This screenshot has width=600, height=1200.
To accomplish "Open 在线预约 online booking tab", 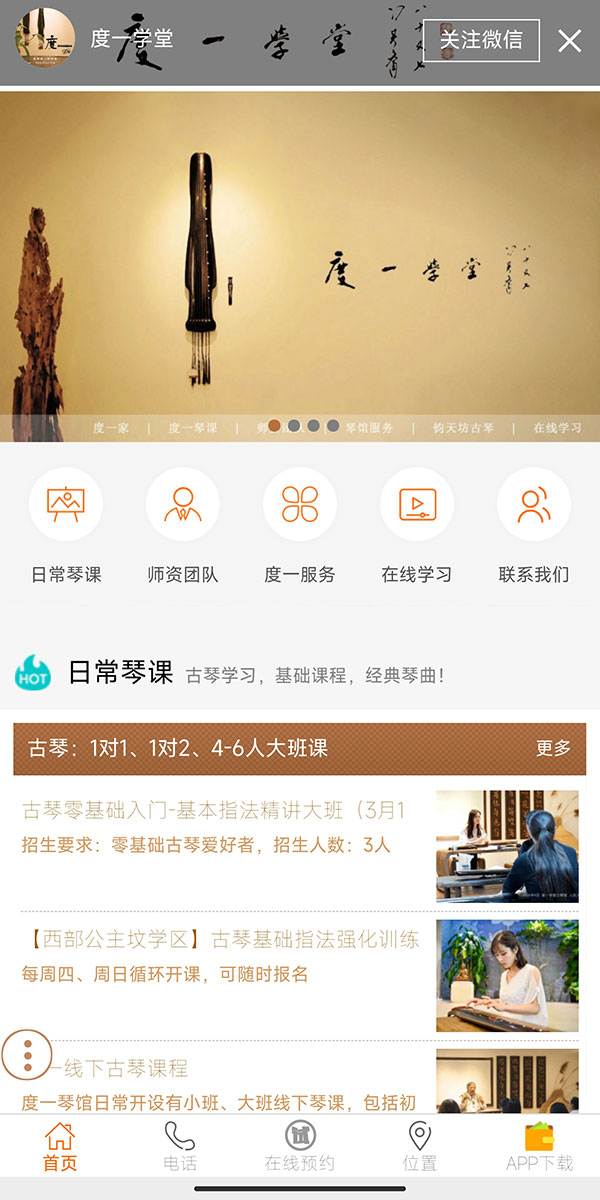I will (x=300, y=1146).
